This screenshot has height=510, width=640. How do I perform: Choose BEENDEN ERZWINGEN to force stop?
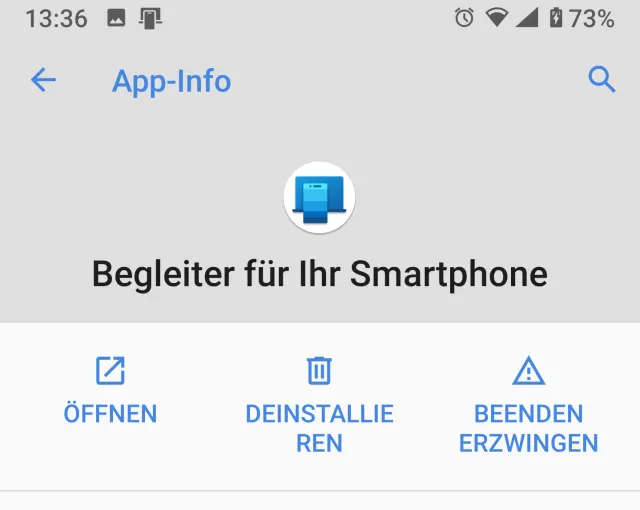[528, 400]
